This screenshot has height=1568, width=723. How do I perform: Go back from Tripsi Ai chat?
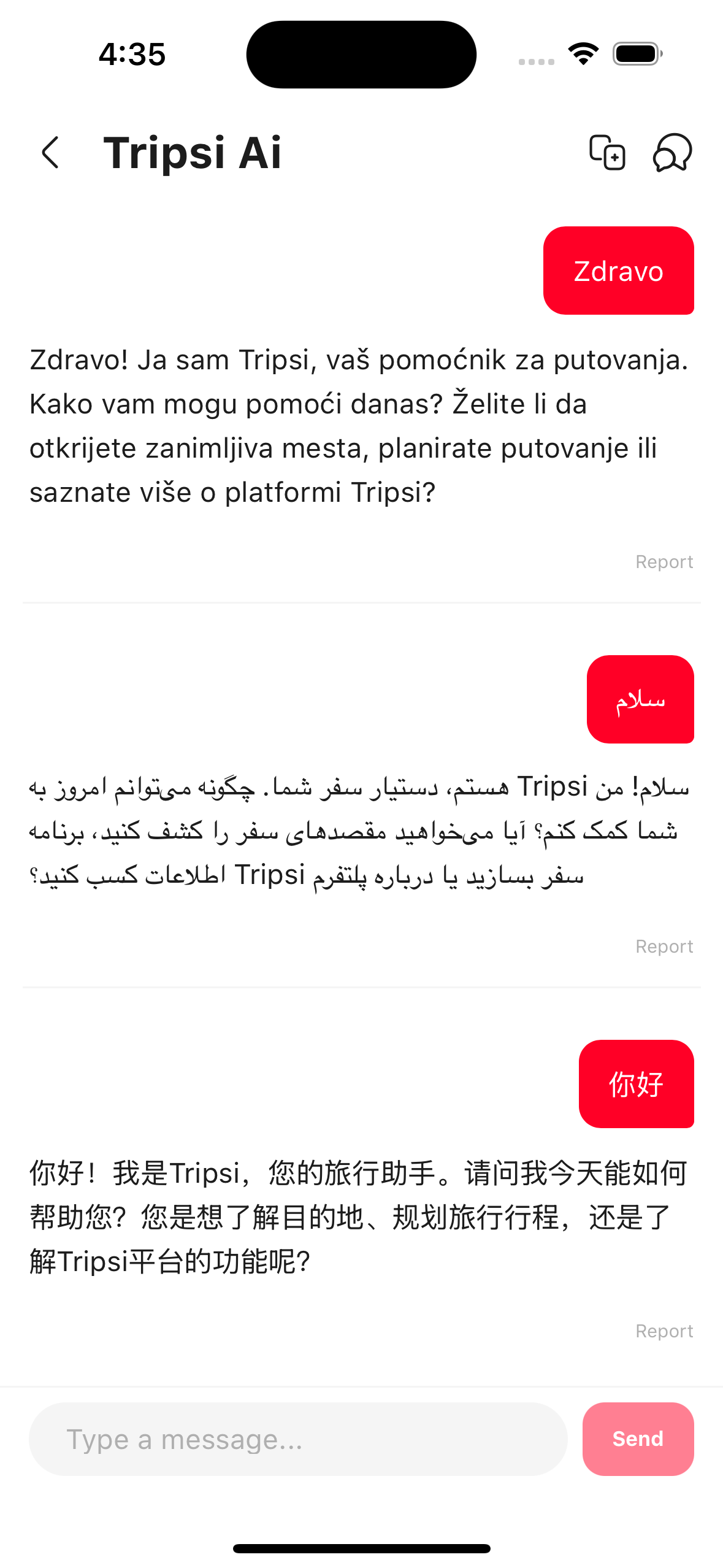51,153
